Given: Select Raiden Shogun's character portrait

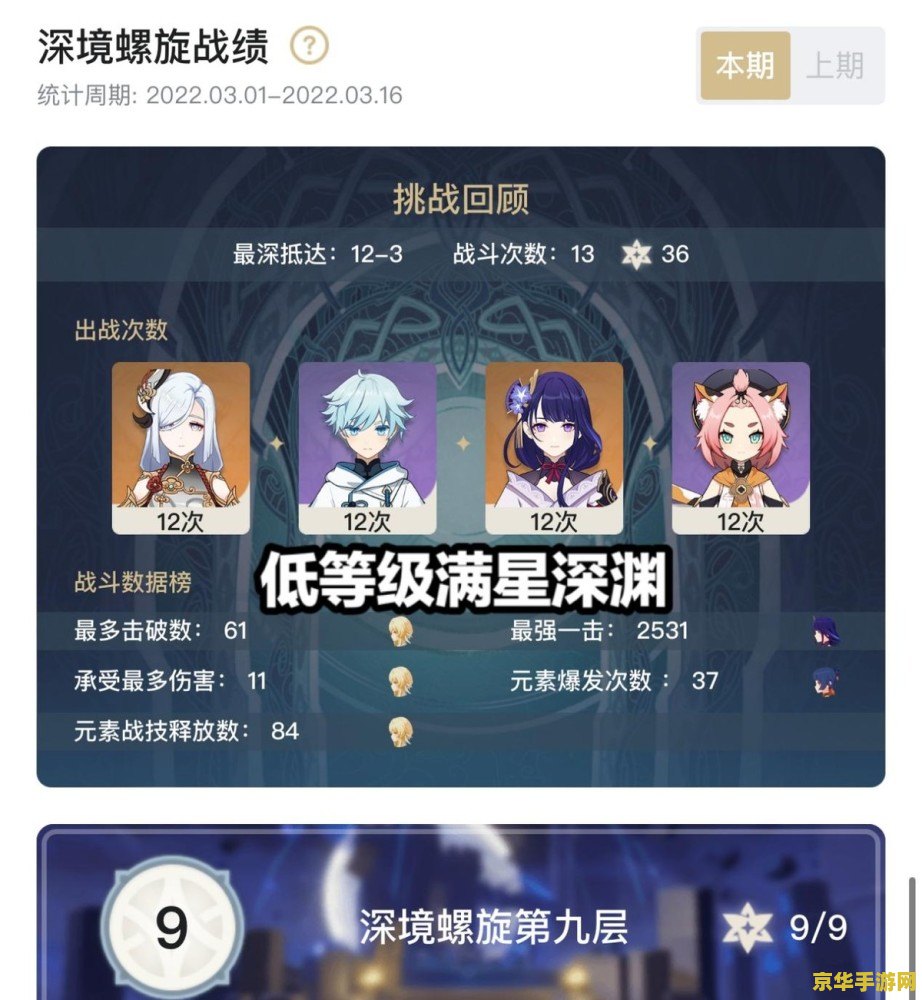Looking at the screenshot, I should coord(552,440).
